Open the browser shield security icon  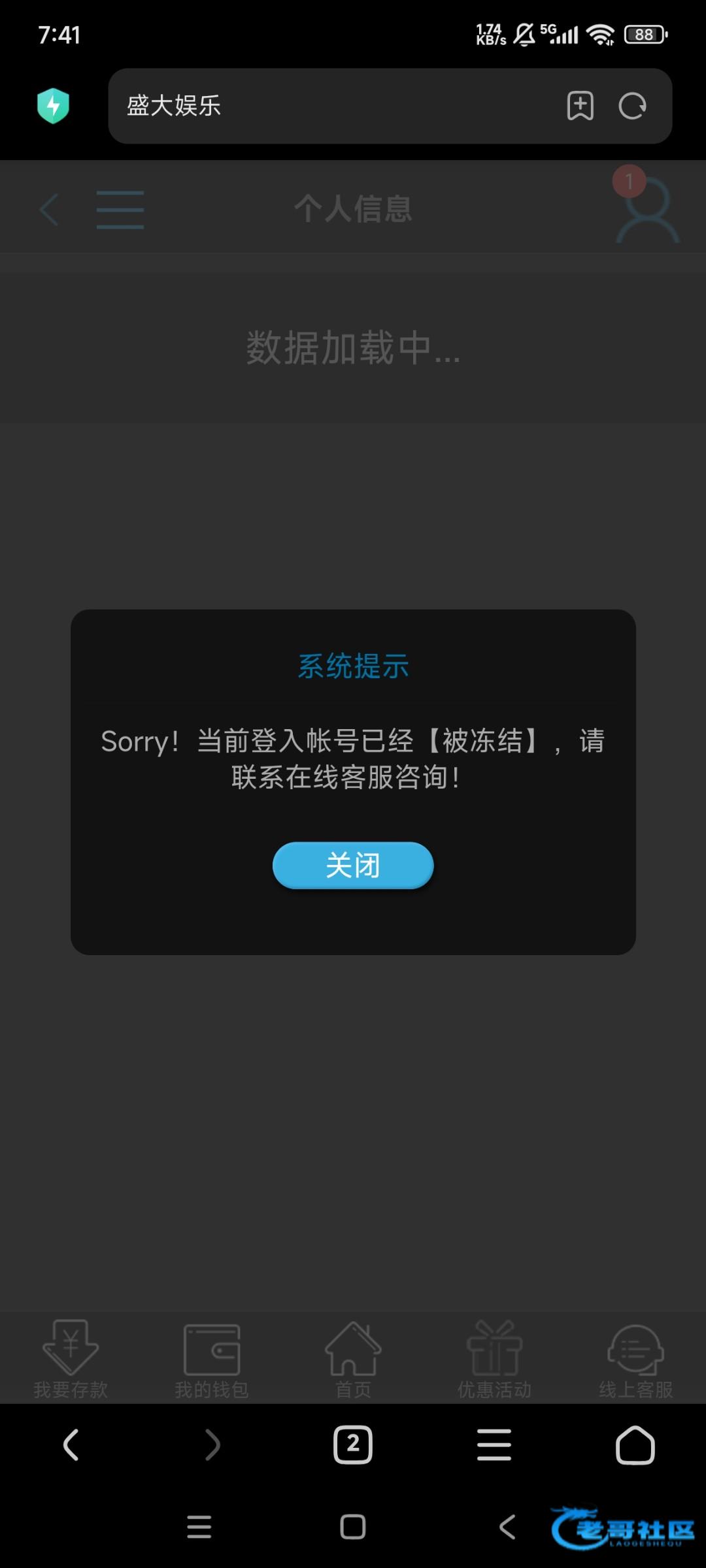pyautogui.click(x=53, y=106)
